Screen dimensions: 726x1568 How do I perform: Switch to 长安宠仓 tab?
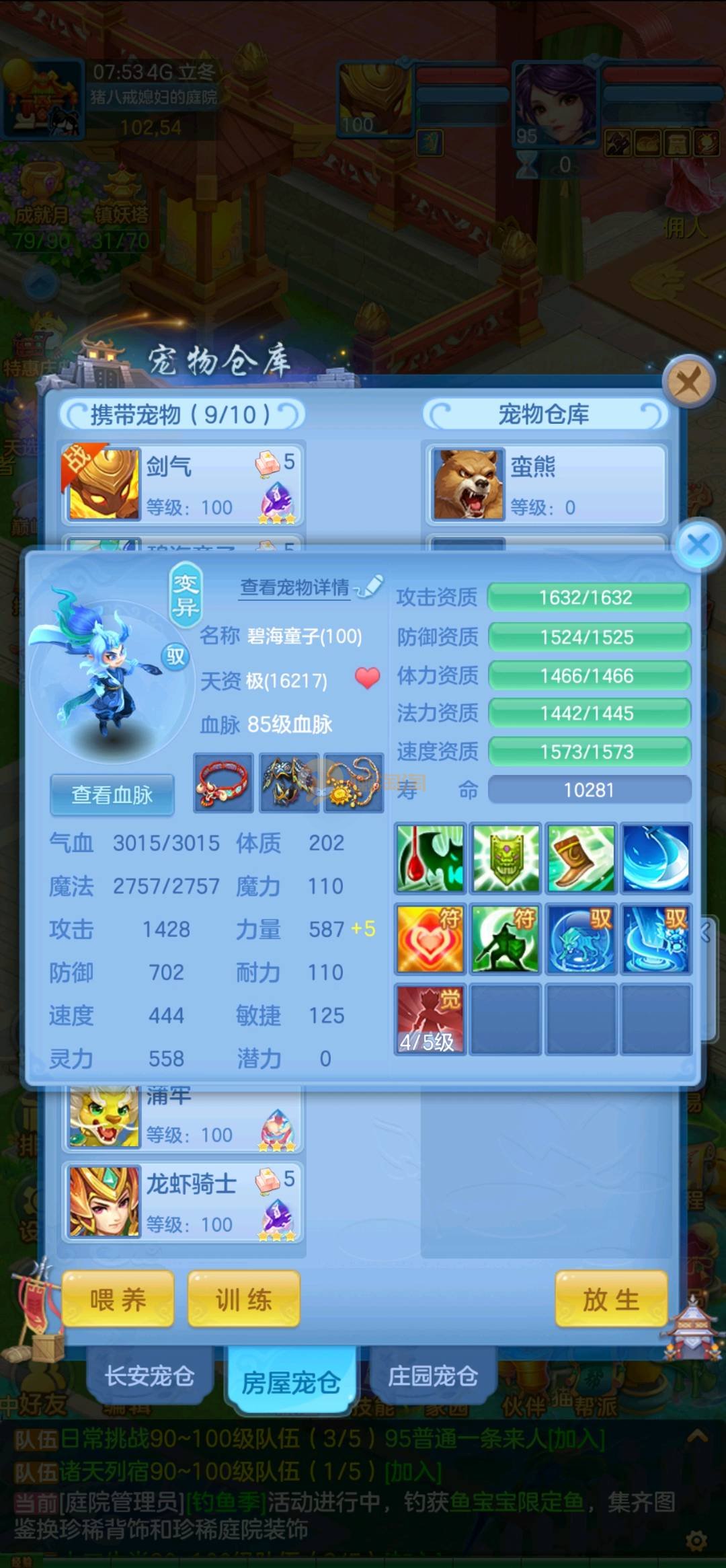coord(149,1376)
